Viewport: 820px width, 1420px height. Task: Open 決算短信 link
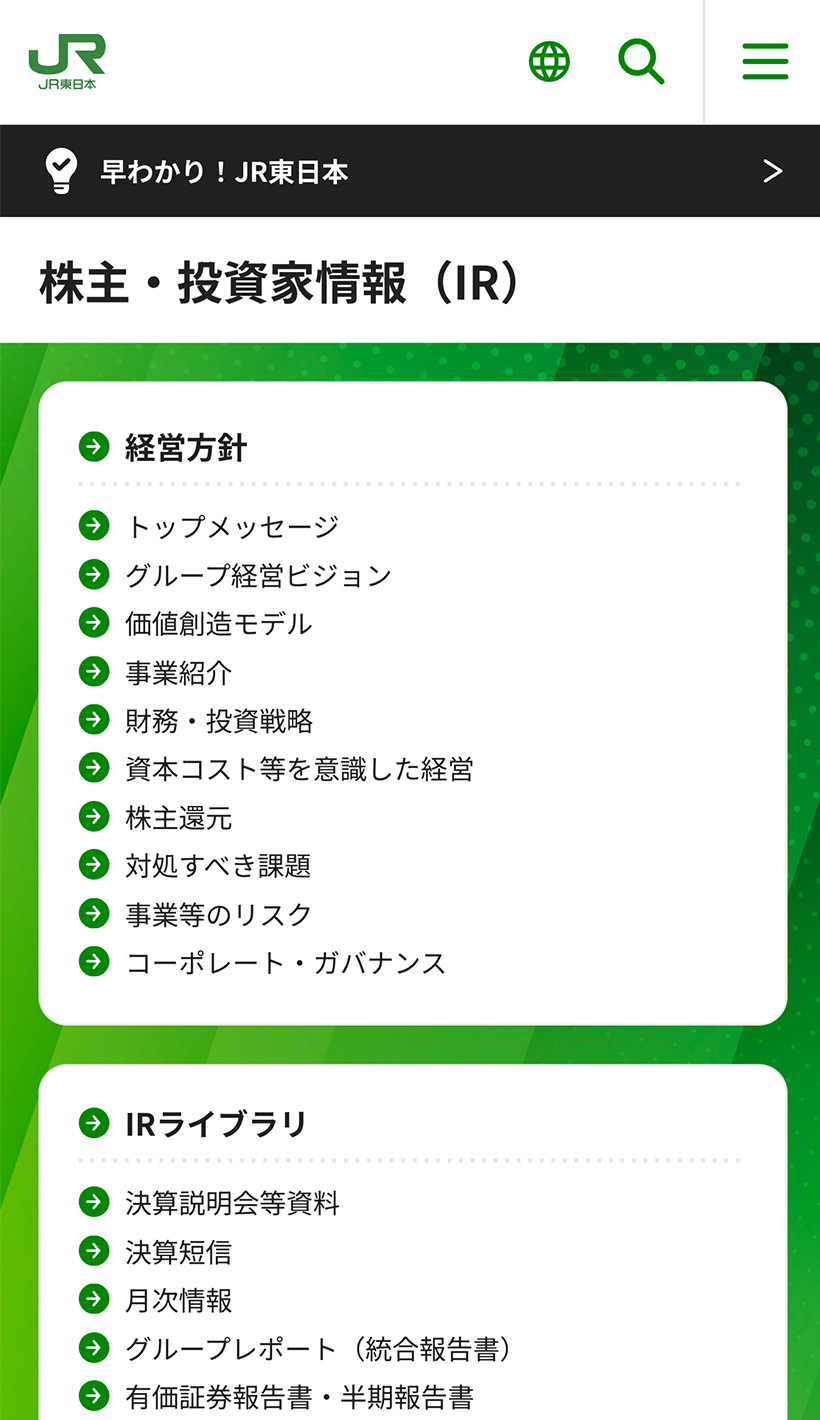pyautogui.click(x=178, y=1251)
